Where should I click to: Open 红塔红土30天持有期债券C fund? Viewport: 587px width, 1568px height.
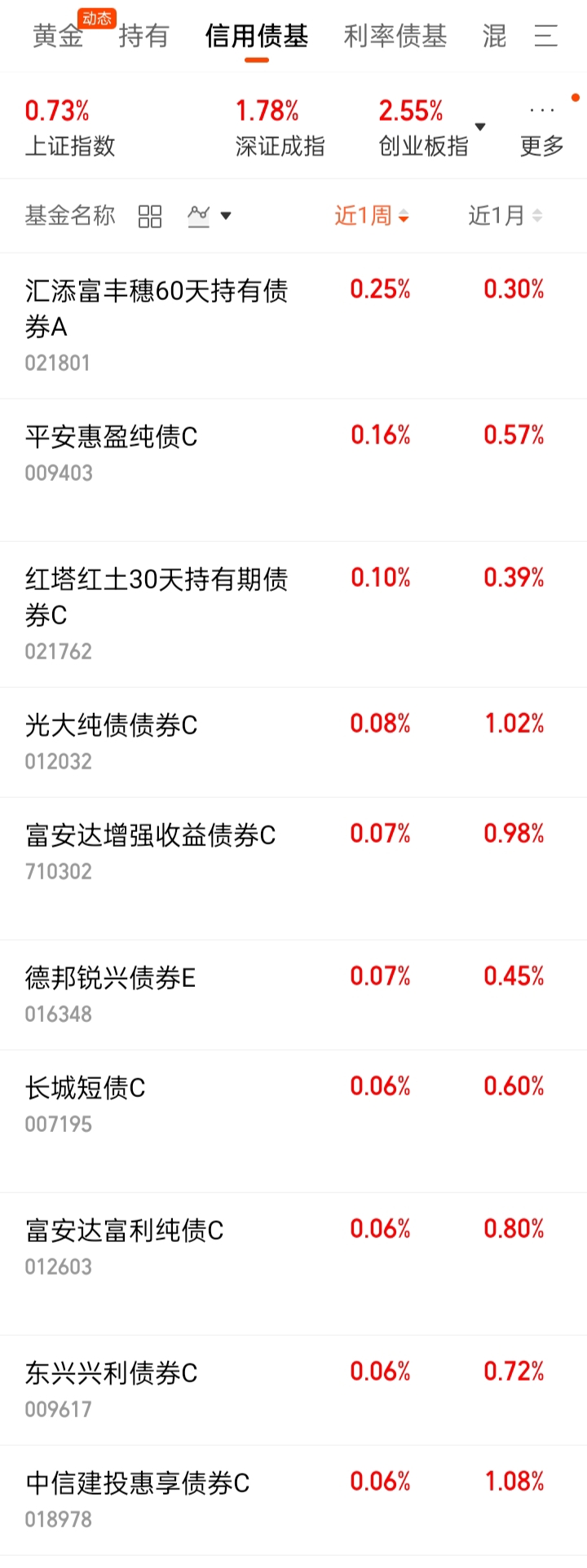coord(157,597)
